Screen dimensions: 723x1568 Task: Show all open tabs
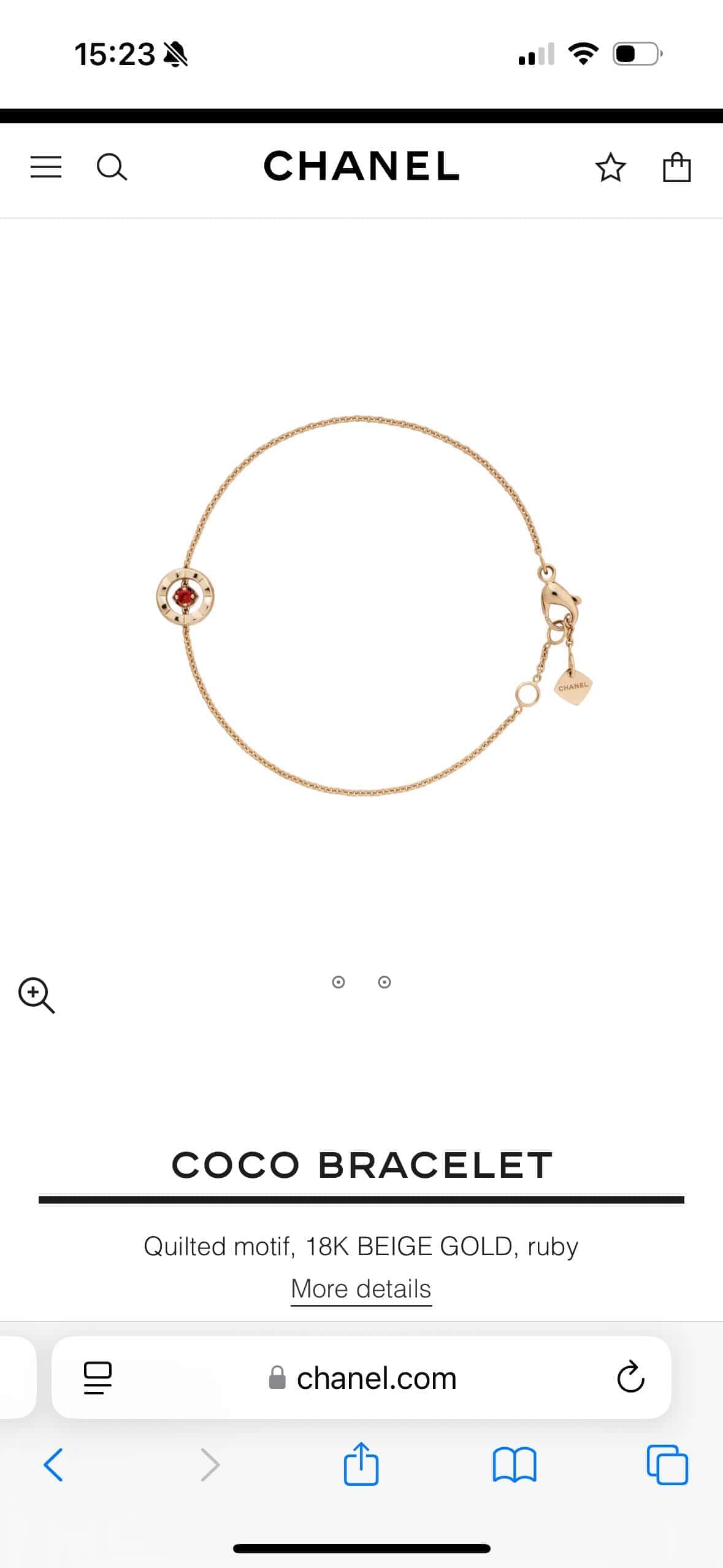667,1465
